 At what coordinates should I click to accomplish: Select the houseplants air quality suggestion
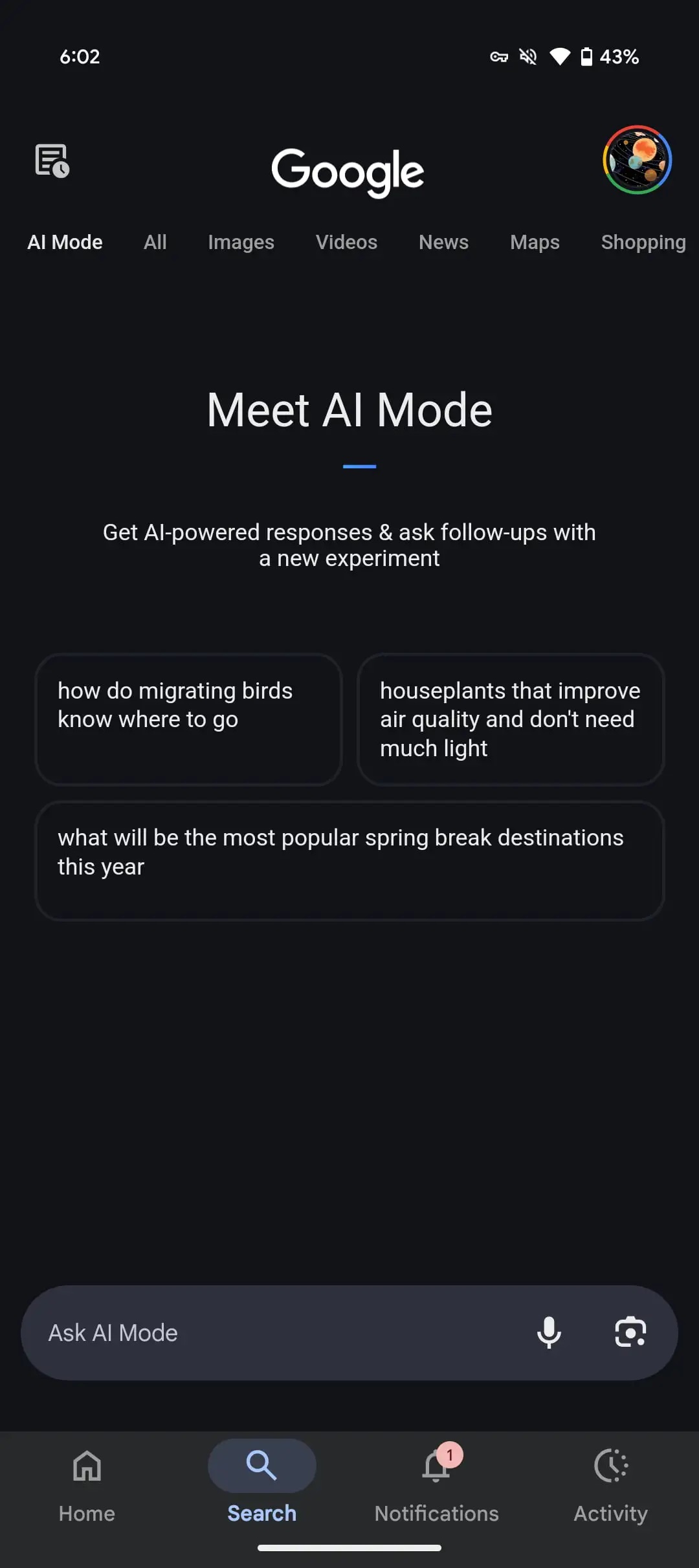(x=511, y=719)
